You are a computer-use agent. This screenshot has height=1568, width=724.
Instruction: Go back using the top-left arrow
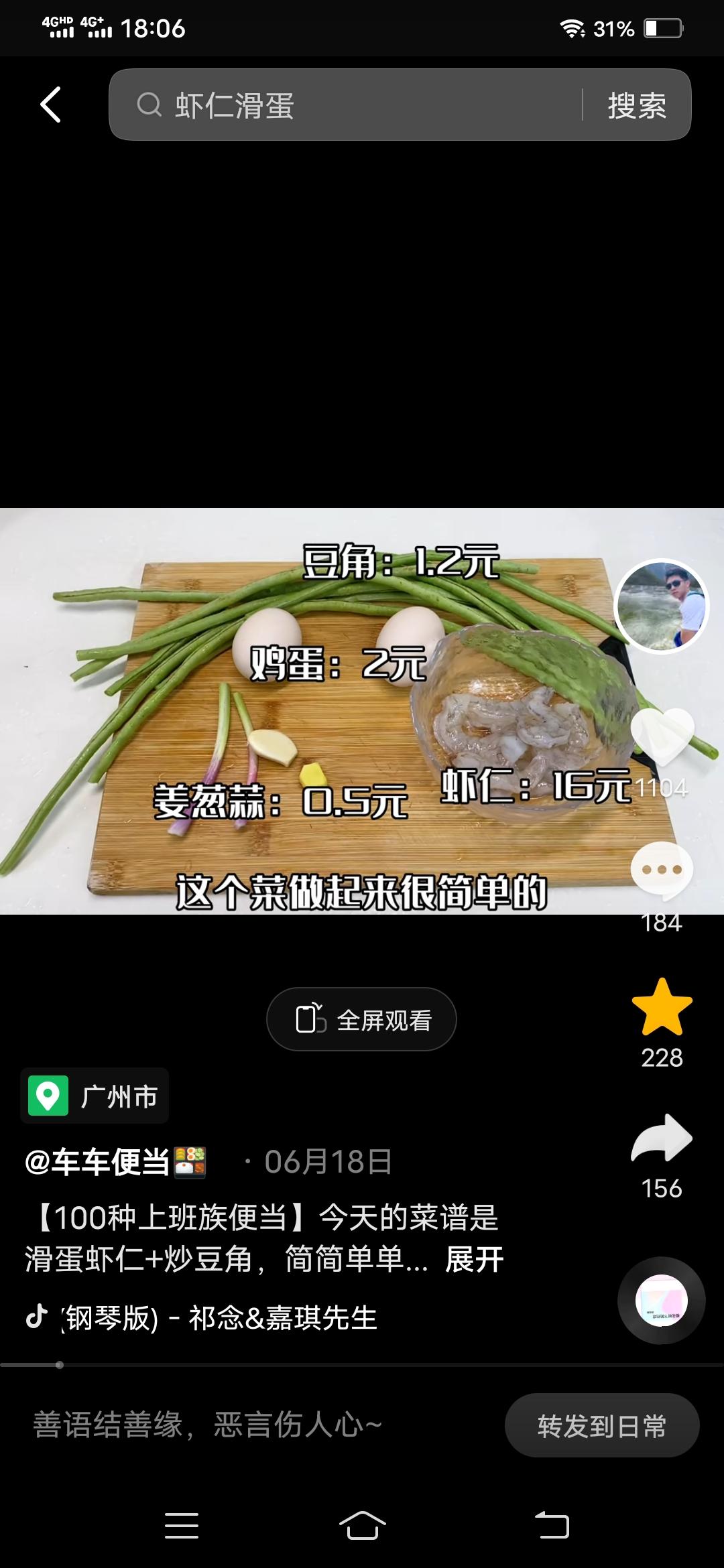click(50, 105)
